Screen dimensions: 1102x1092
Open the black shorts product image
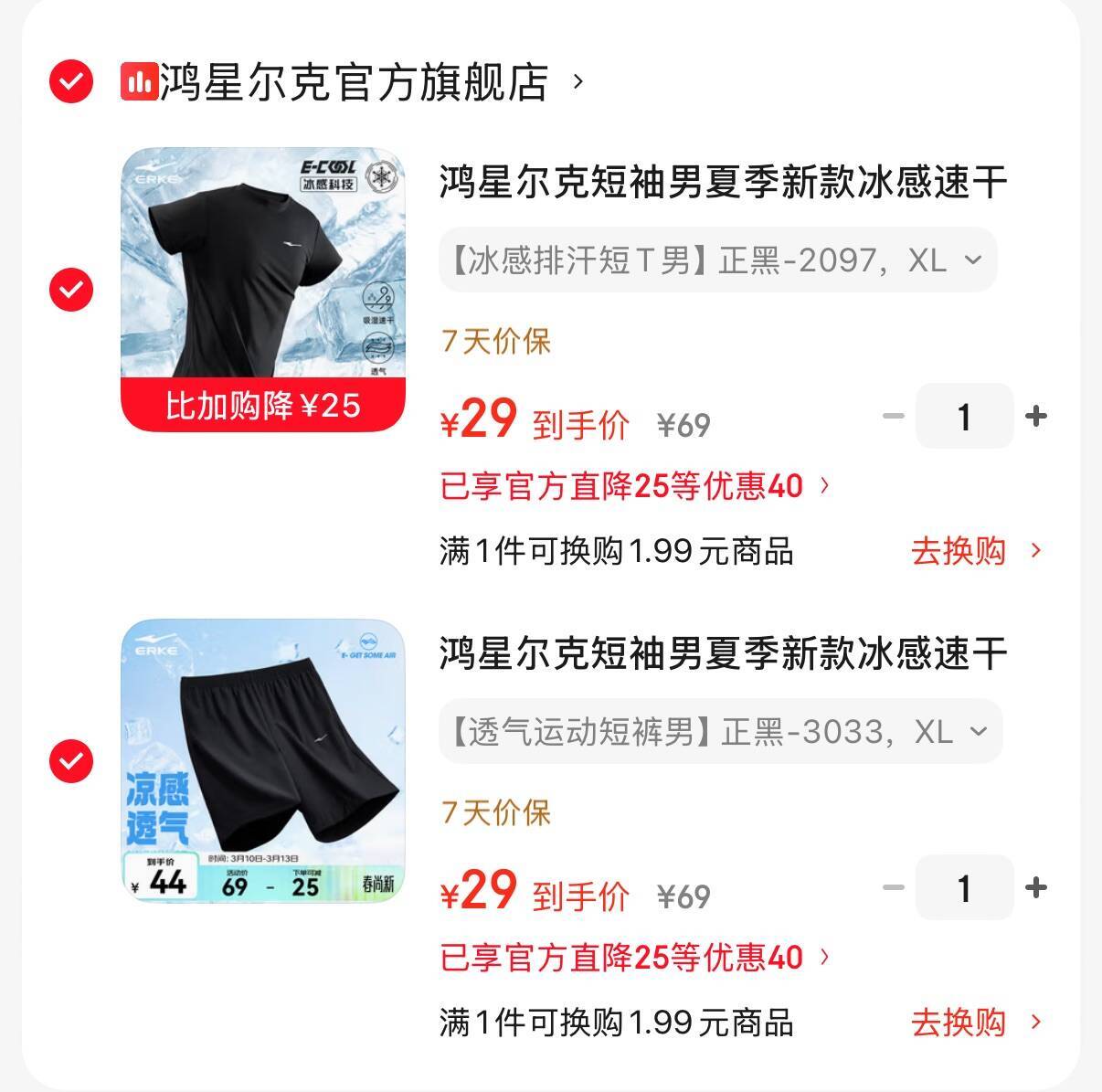click(x=263, y=760)
